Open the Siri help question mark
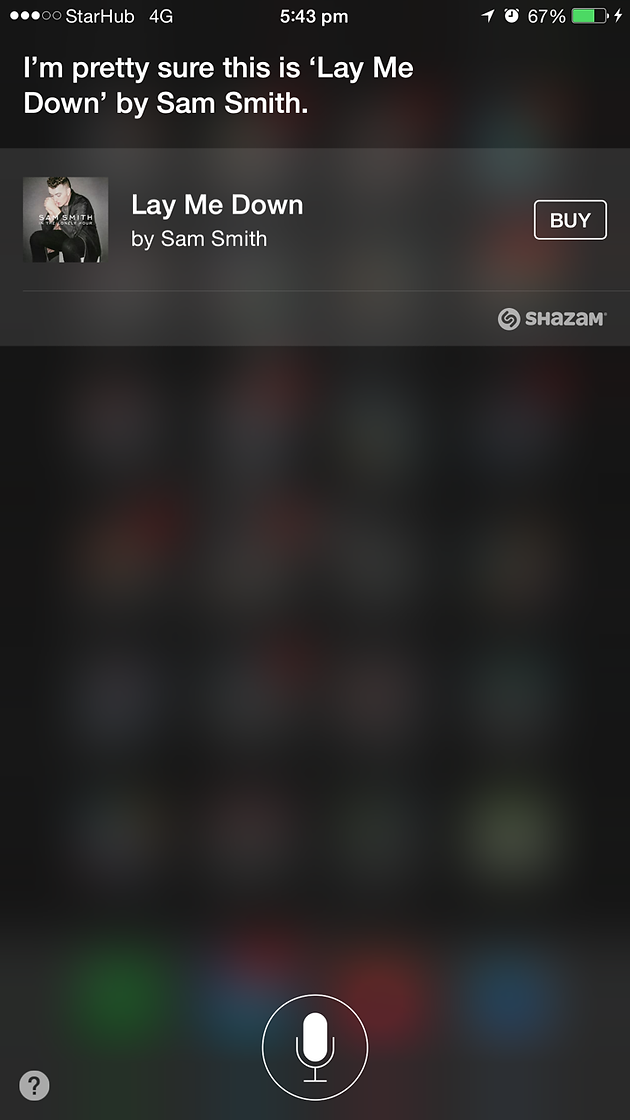 pyautogui.click(x=34, y=1086)
